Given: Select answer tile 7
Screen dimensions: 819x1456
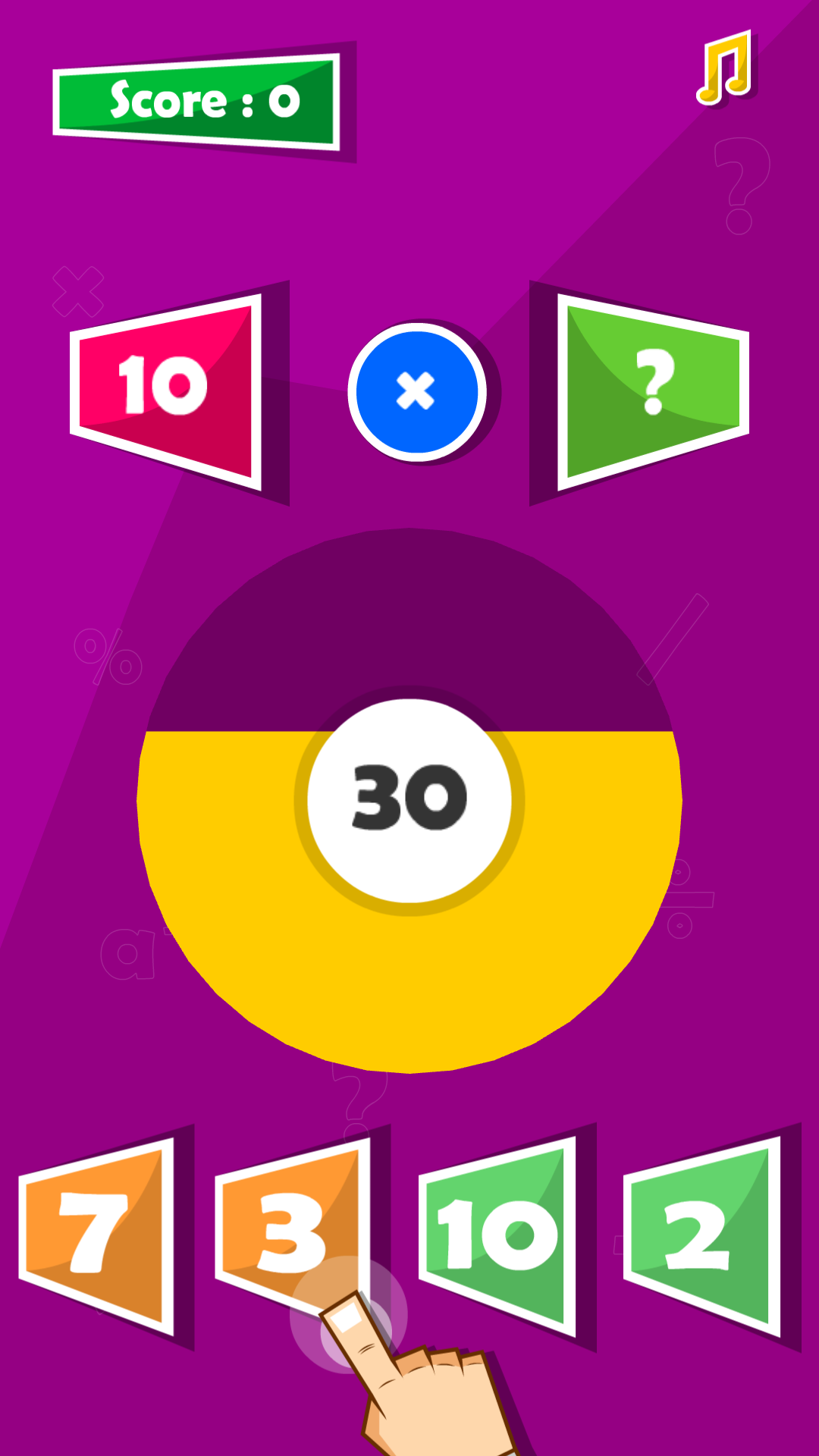Looking at the screenshot, I should coord(97,1235).
